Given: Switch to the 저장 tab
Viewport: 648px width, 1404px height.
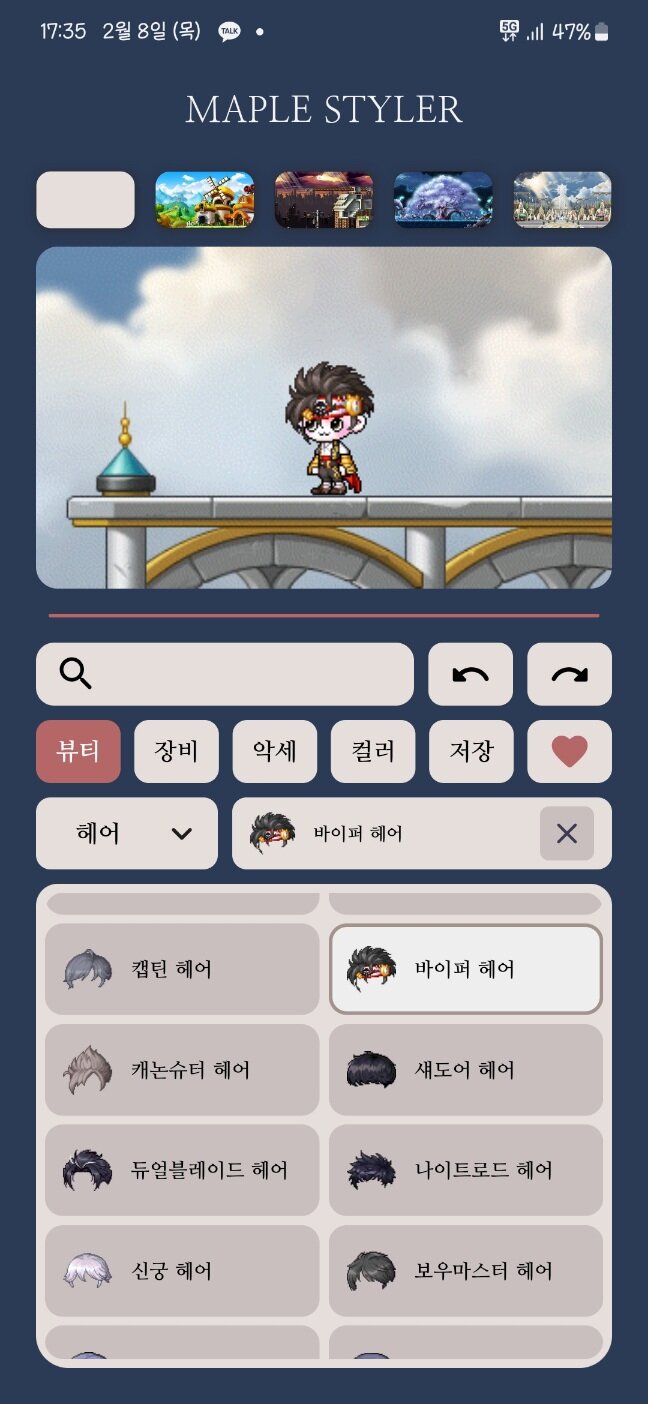Looking at the screenshot, I should (x=471, y=751).
